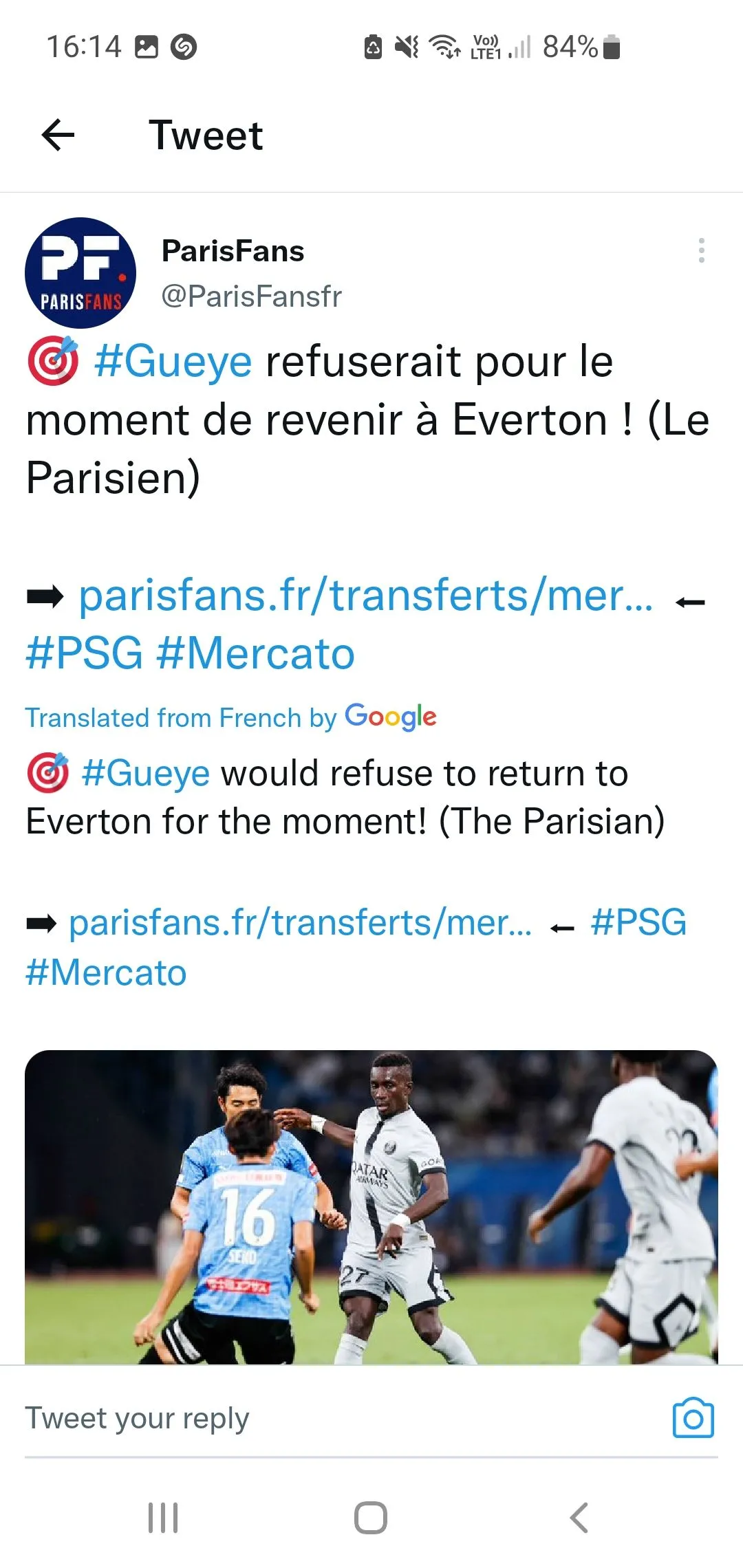
Task: Go to the home screen
Action: [371, 1518]
